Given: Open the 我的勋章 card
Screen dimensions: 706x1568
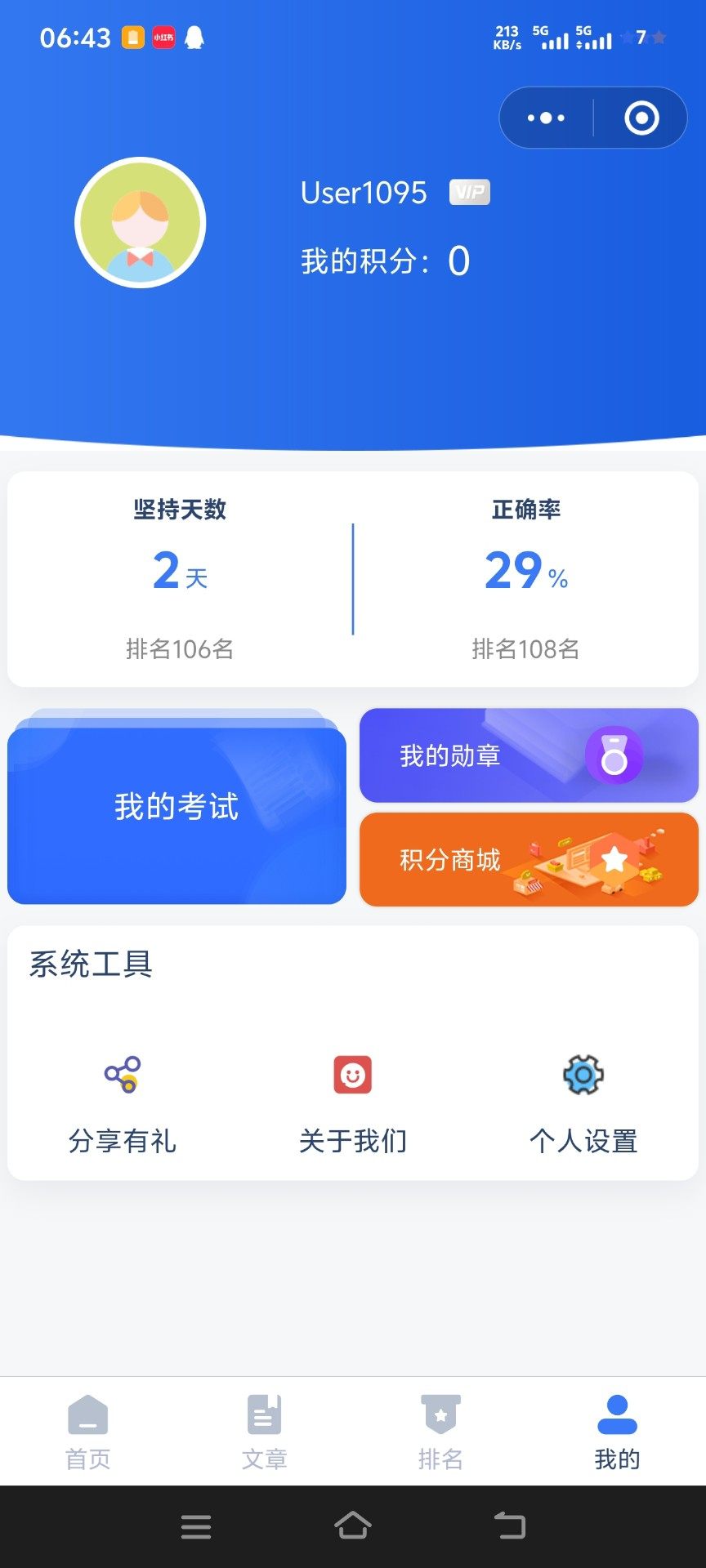Looking at the screenshot, I should pyautogui.click(x=529, y=755).
